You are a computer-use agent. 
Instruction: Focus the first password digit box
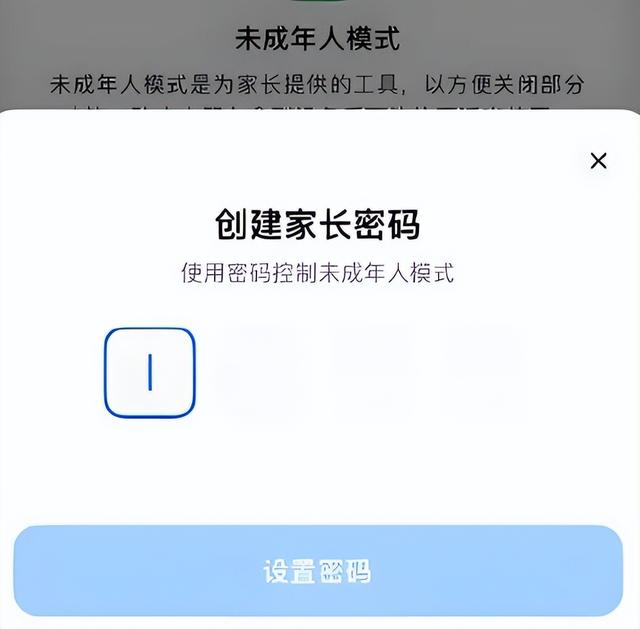point(150,372)
